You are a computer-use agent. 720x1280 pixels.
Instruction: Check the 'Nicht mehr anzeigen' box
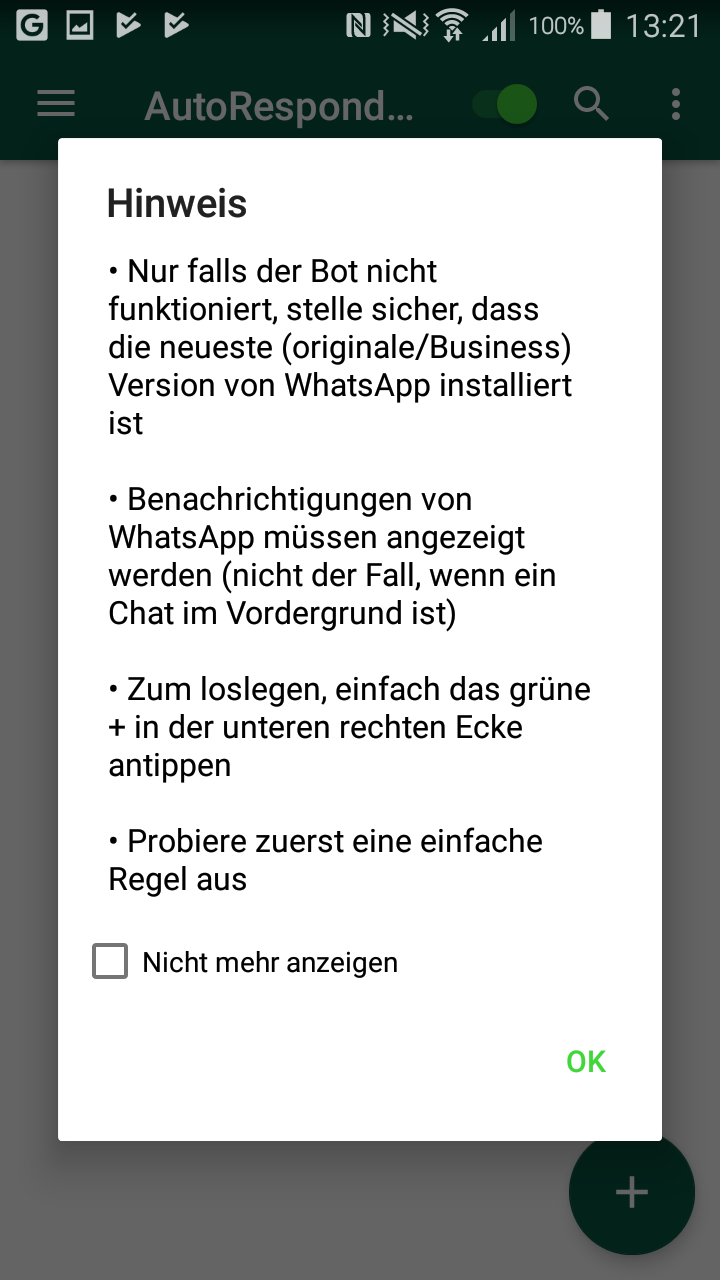[x=110, y=962]
